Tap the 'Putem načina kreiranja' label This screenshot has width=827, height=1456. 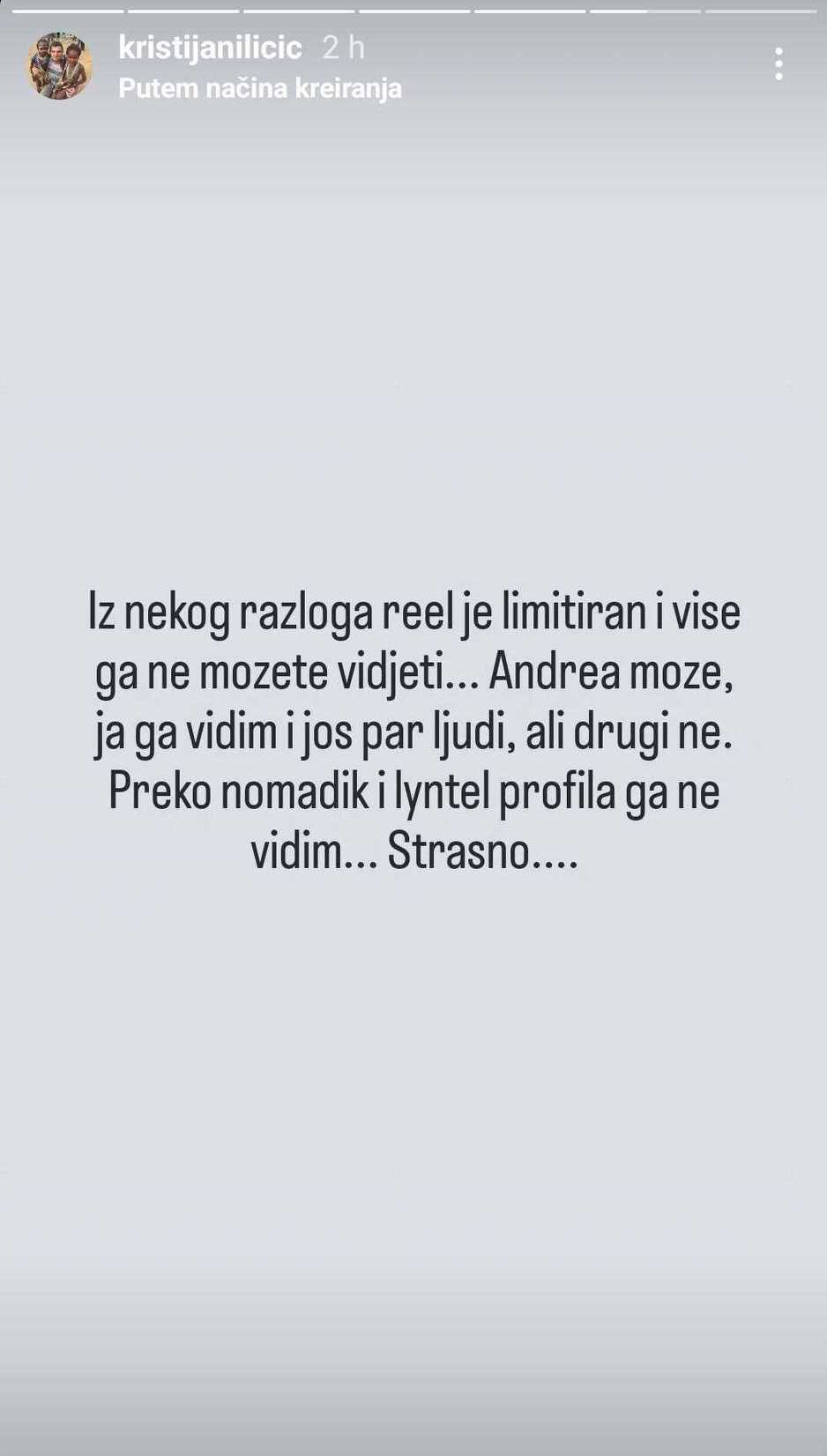(x=259, y=88)
